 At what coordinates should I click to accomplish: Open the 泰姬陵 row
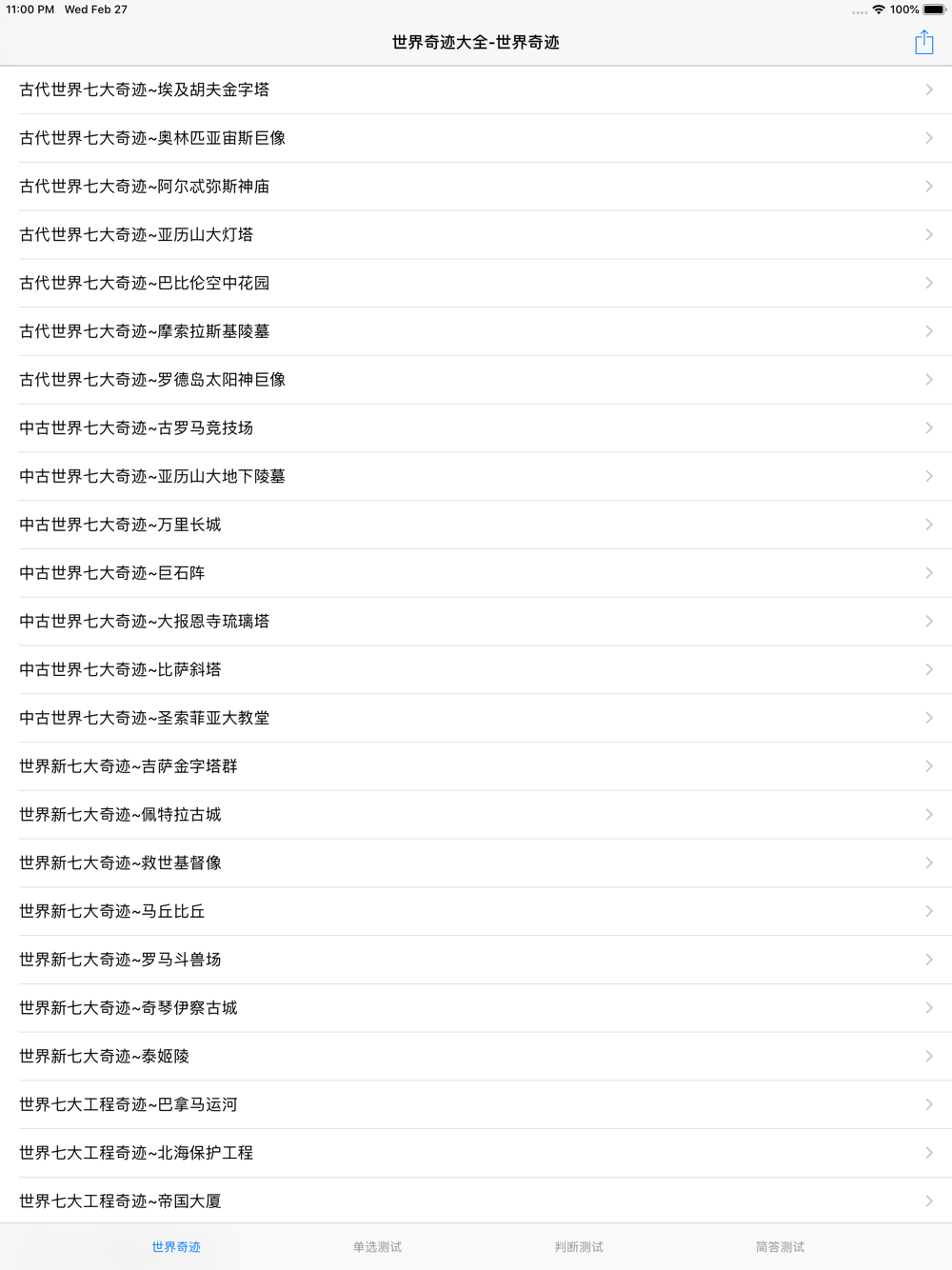pos(476,1057)
